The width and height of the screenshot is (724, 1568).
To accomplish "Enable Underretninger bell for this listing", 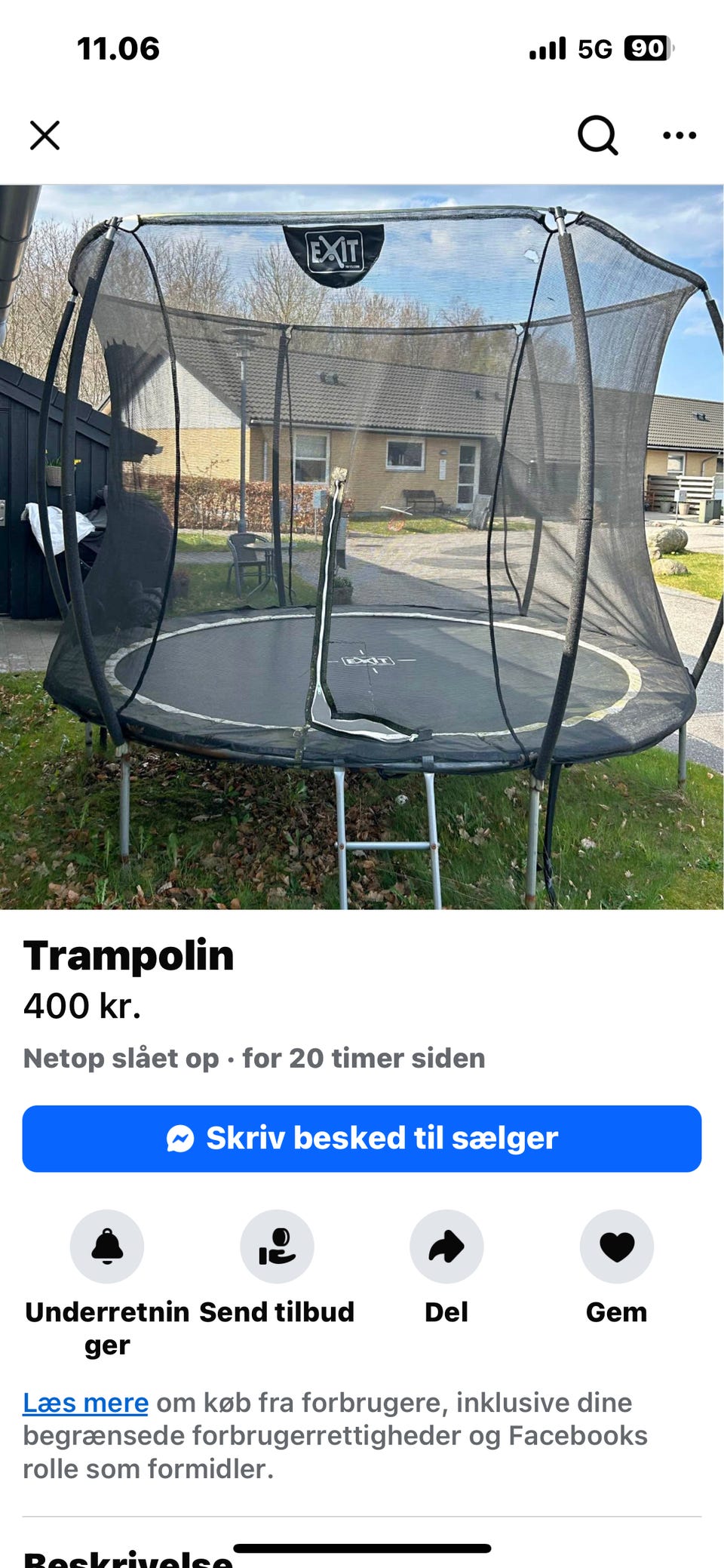I will (x=107, y=1247).
